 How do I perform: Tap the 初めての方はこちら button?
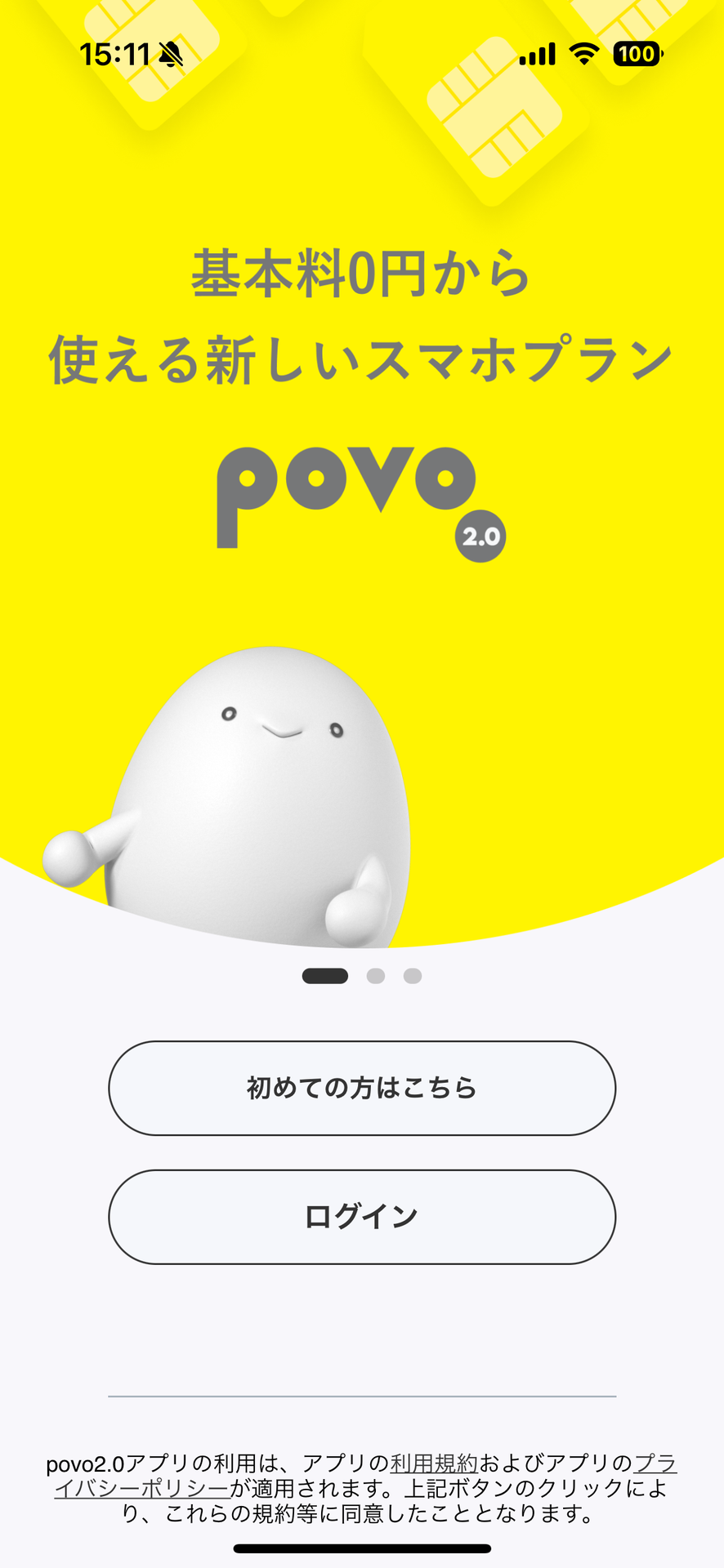[362, 1088]
